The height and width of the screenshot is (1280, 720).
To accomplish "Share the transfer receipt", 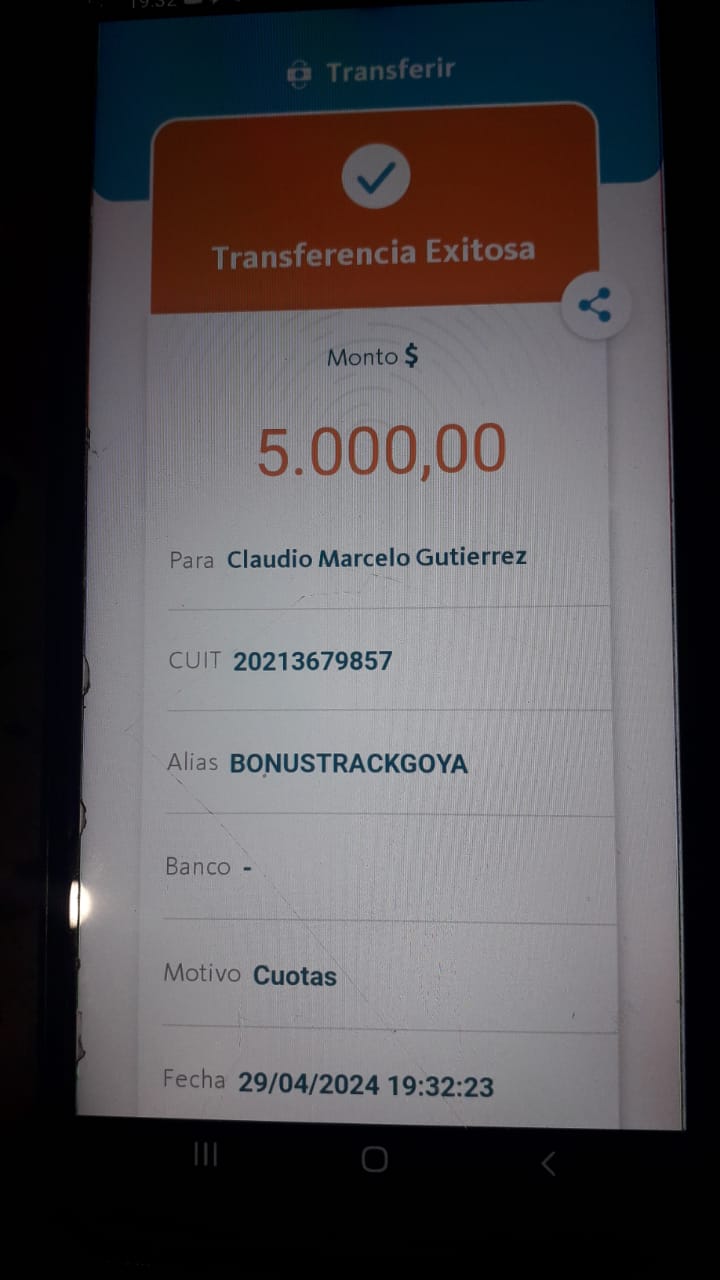I will (x=595, y=305).
